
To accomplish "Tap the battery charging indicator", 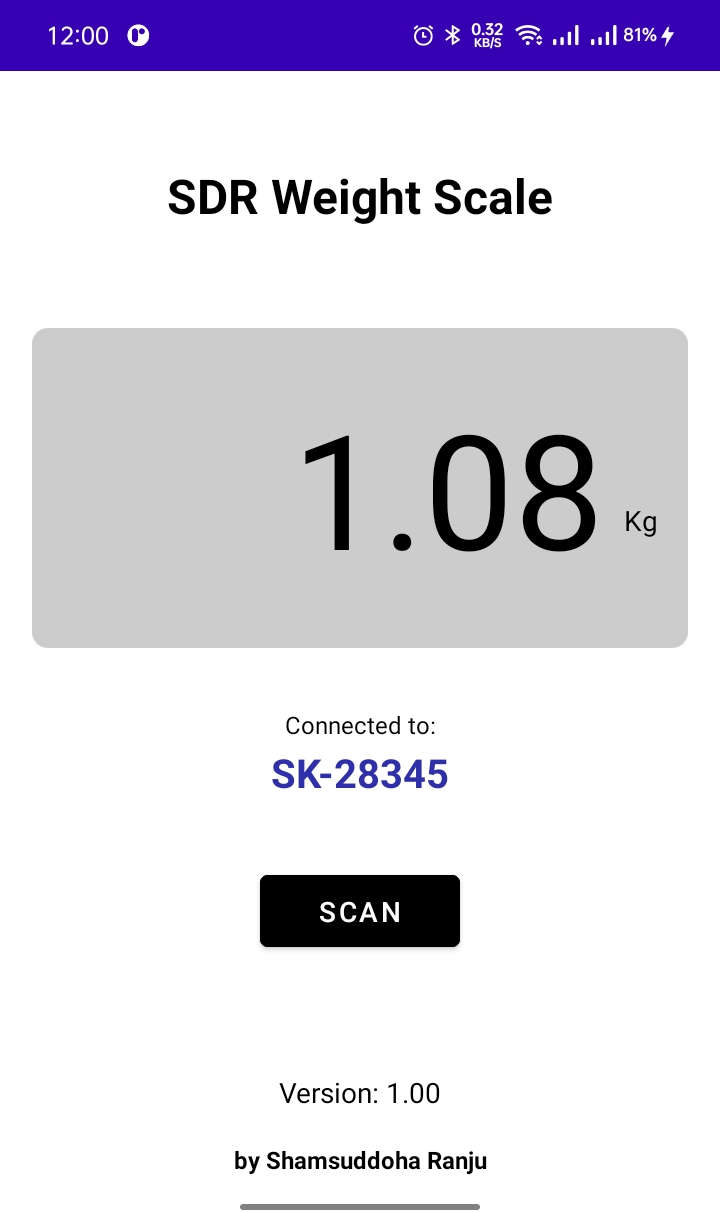I will pos(668,35).
